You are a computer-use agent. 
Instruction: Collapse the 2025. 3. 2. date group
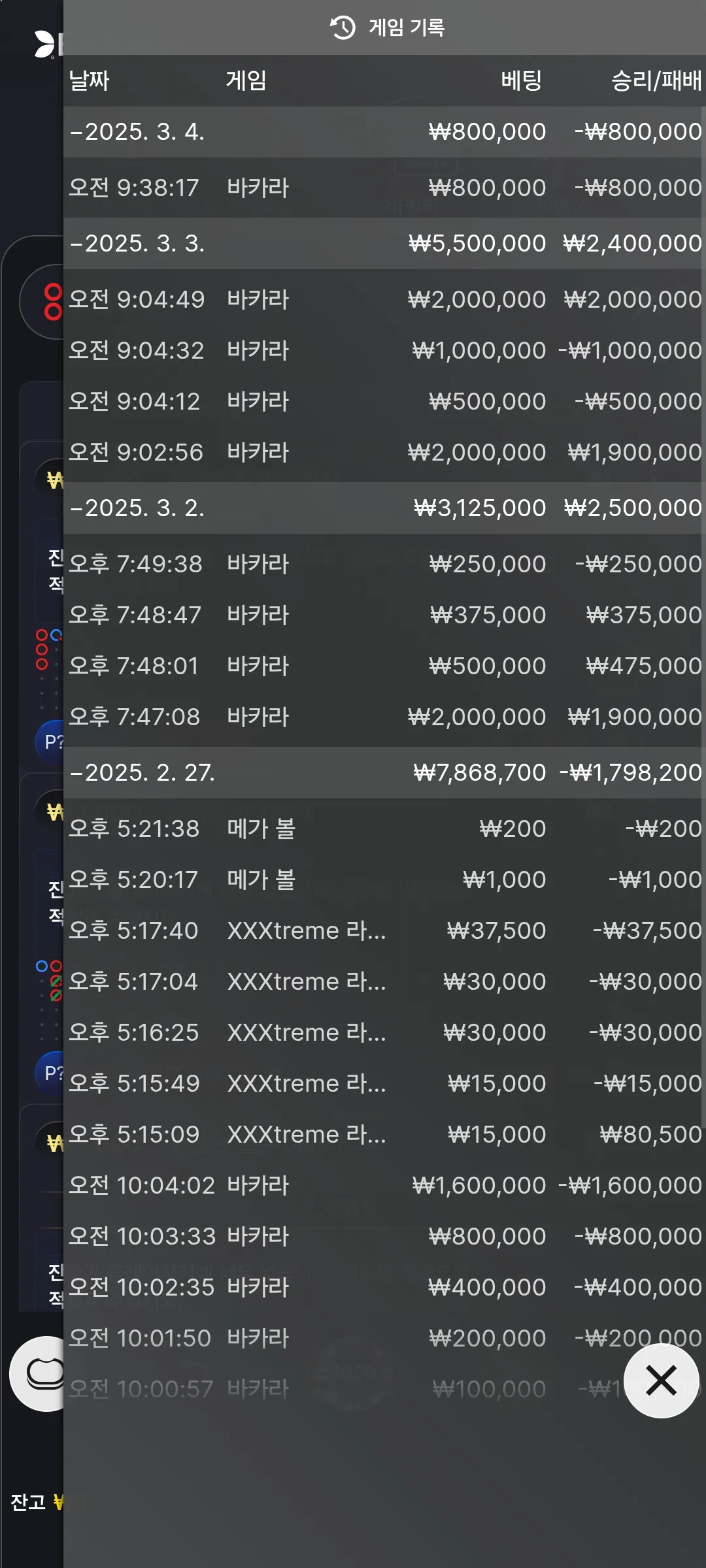384,508
